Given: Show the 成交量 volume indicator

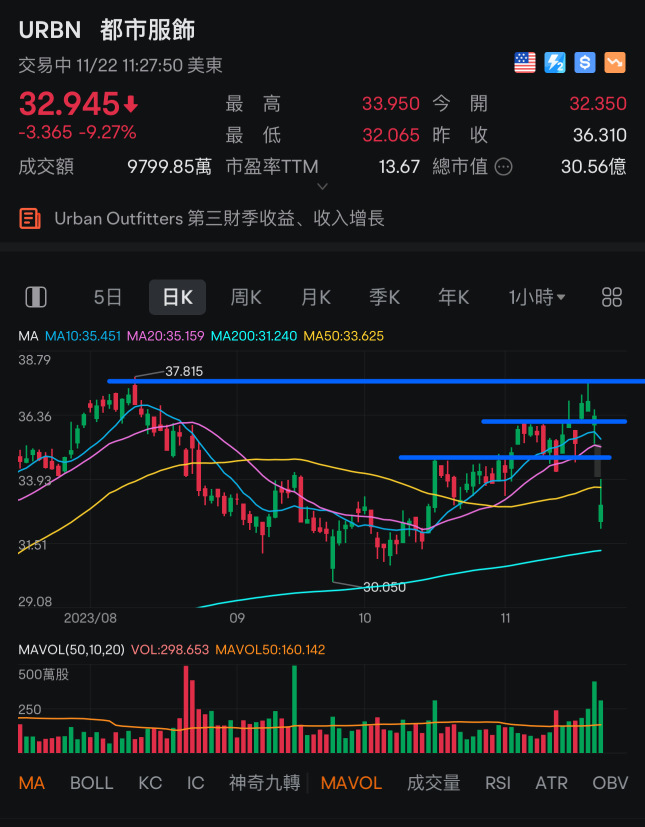Looking at the screenshot, I should pyautogui.click(x=433, y=783).
